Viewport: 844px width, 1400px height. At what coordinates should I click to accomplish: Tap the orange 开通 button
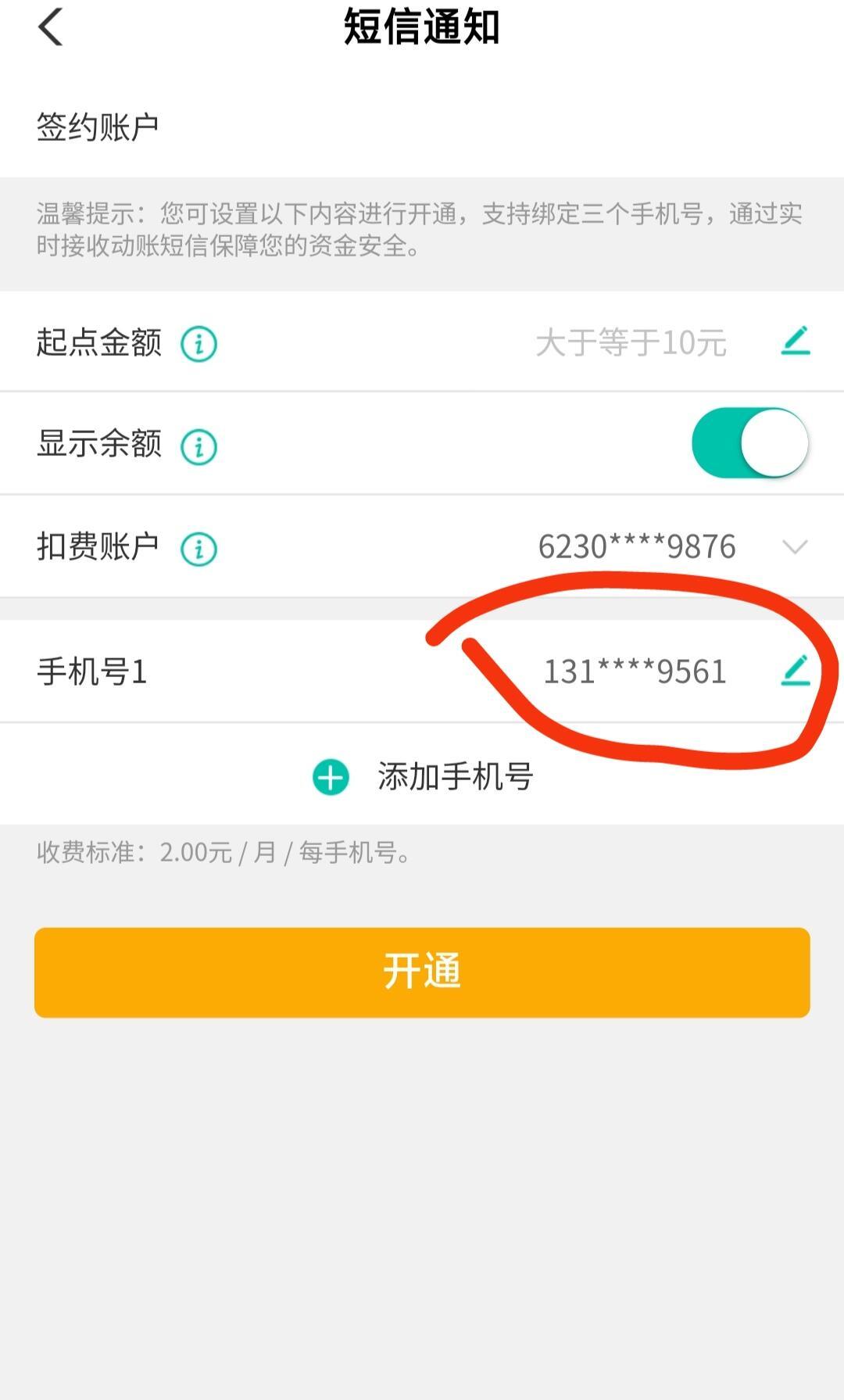coord(422,972)
